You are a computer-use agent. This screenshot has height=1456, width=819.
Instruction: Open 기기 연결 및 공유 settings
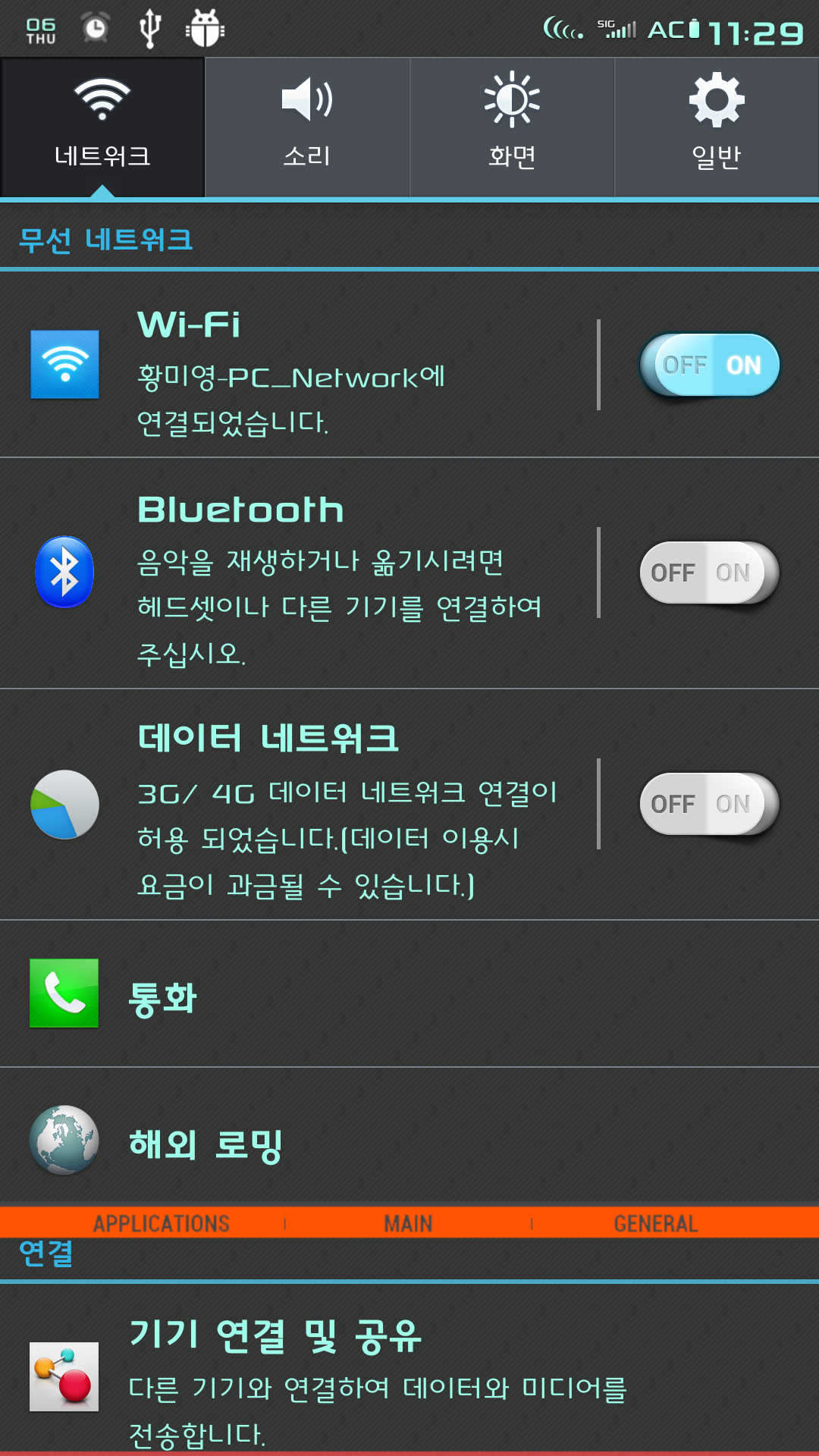point(379,1376)
